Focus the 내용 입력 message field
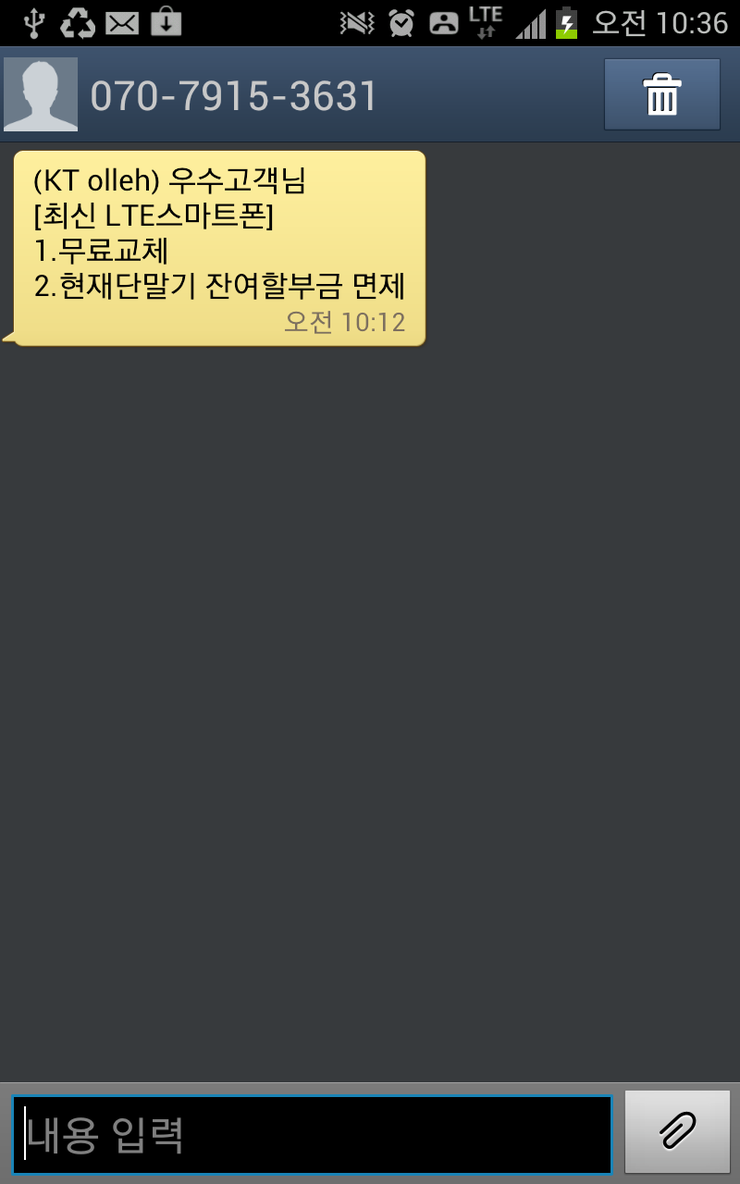The width and height of the screenshot is (740, 1184). click(312, 1134)
